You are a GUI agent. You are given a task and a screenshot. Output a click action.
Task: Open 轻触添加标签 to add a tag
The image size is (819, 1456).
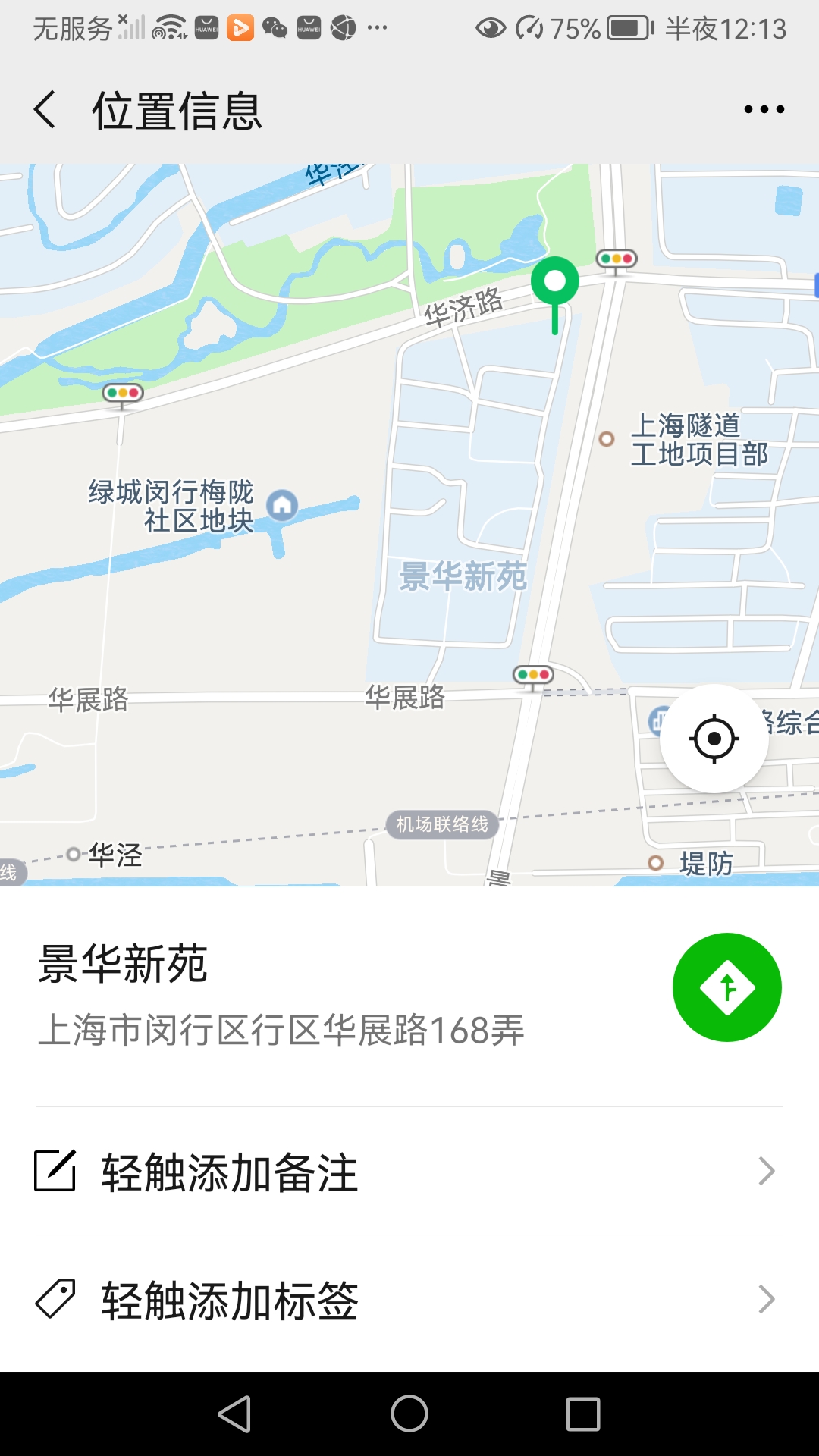409,1300
